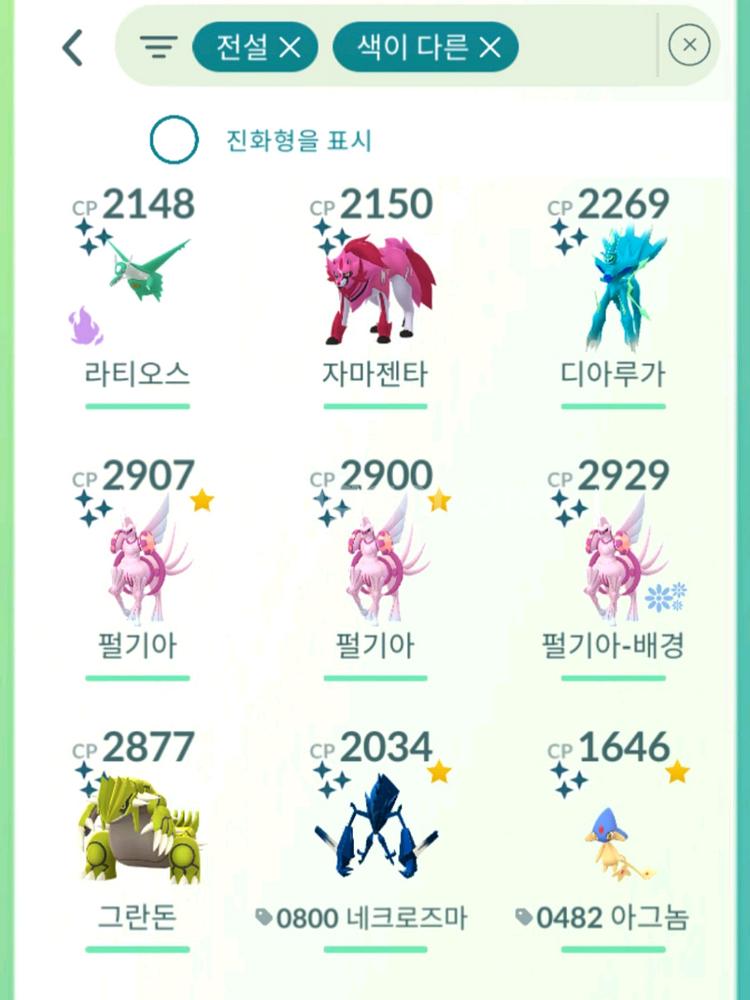Clear the search field with the X button
Image resolution: width=750 pixels, height=1000 pixels.
coord(689,45)
